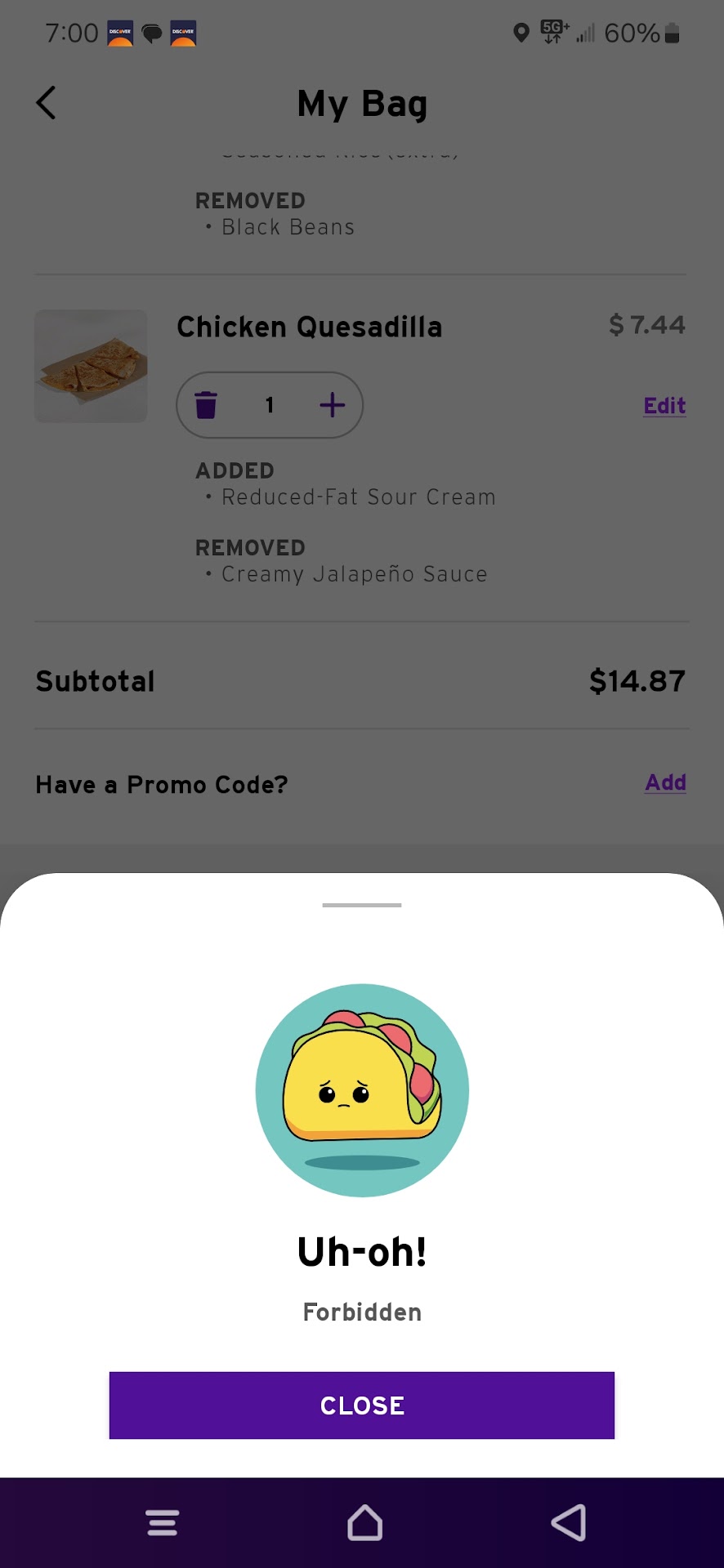Image resolution: width=724 pixels, height=1568 pixels.
Task: Go back from My Bag
Action: (47, 103)
